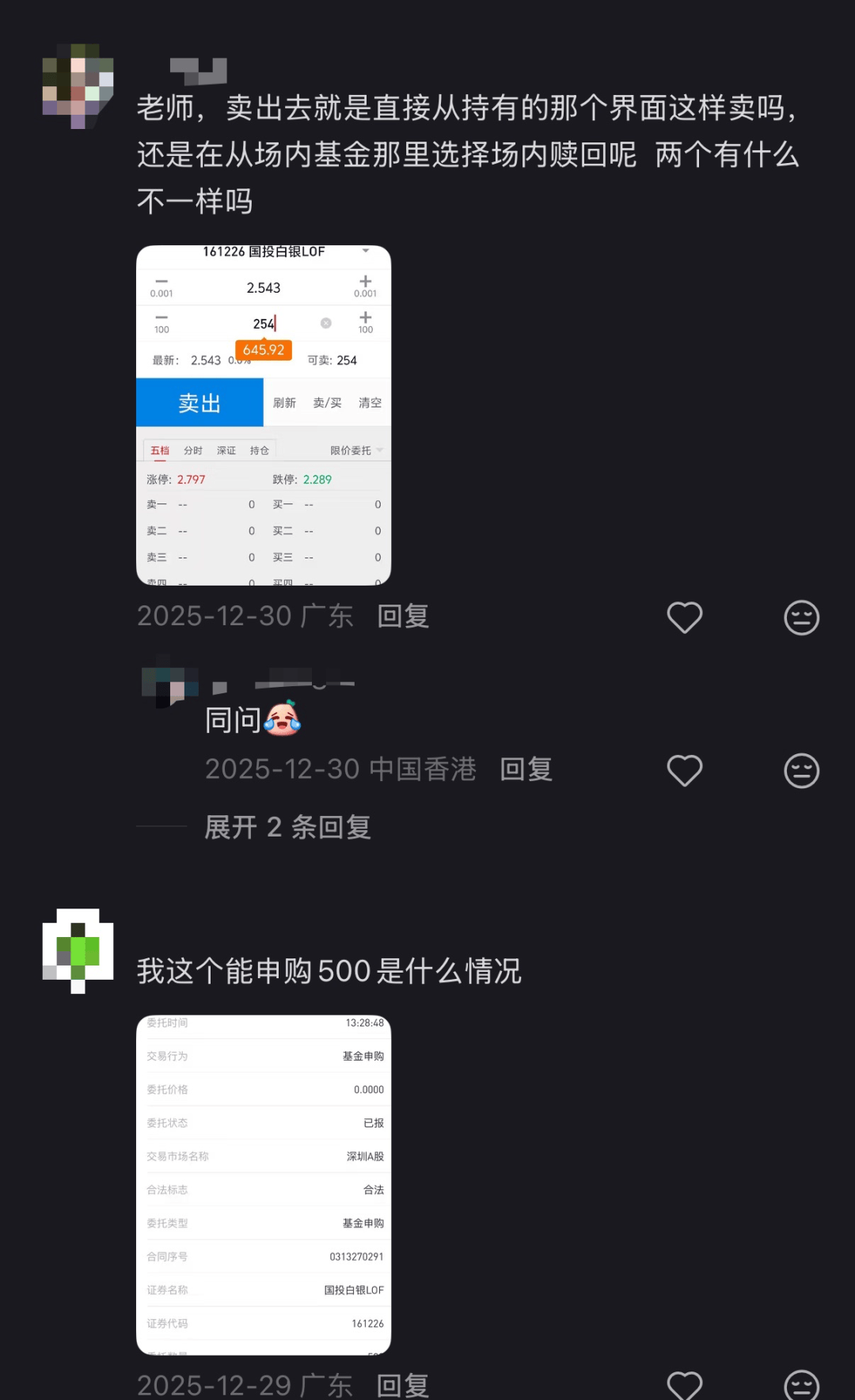Open the avatar of the 老师，卖出去 commenter

pyautogui.click(x=78, y=85)
